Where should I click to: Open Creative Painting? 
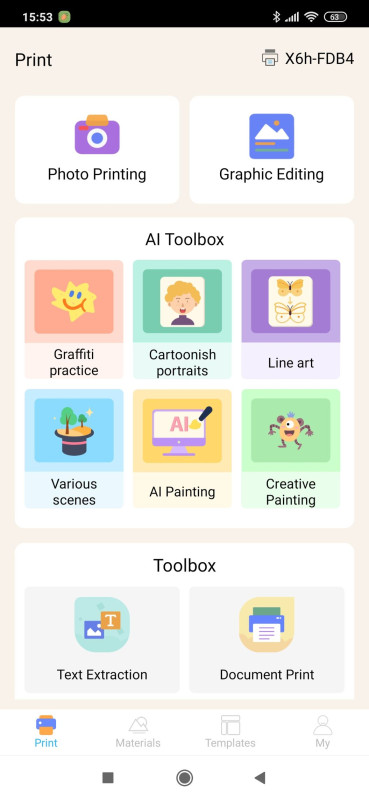tap(291, 448)
